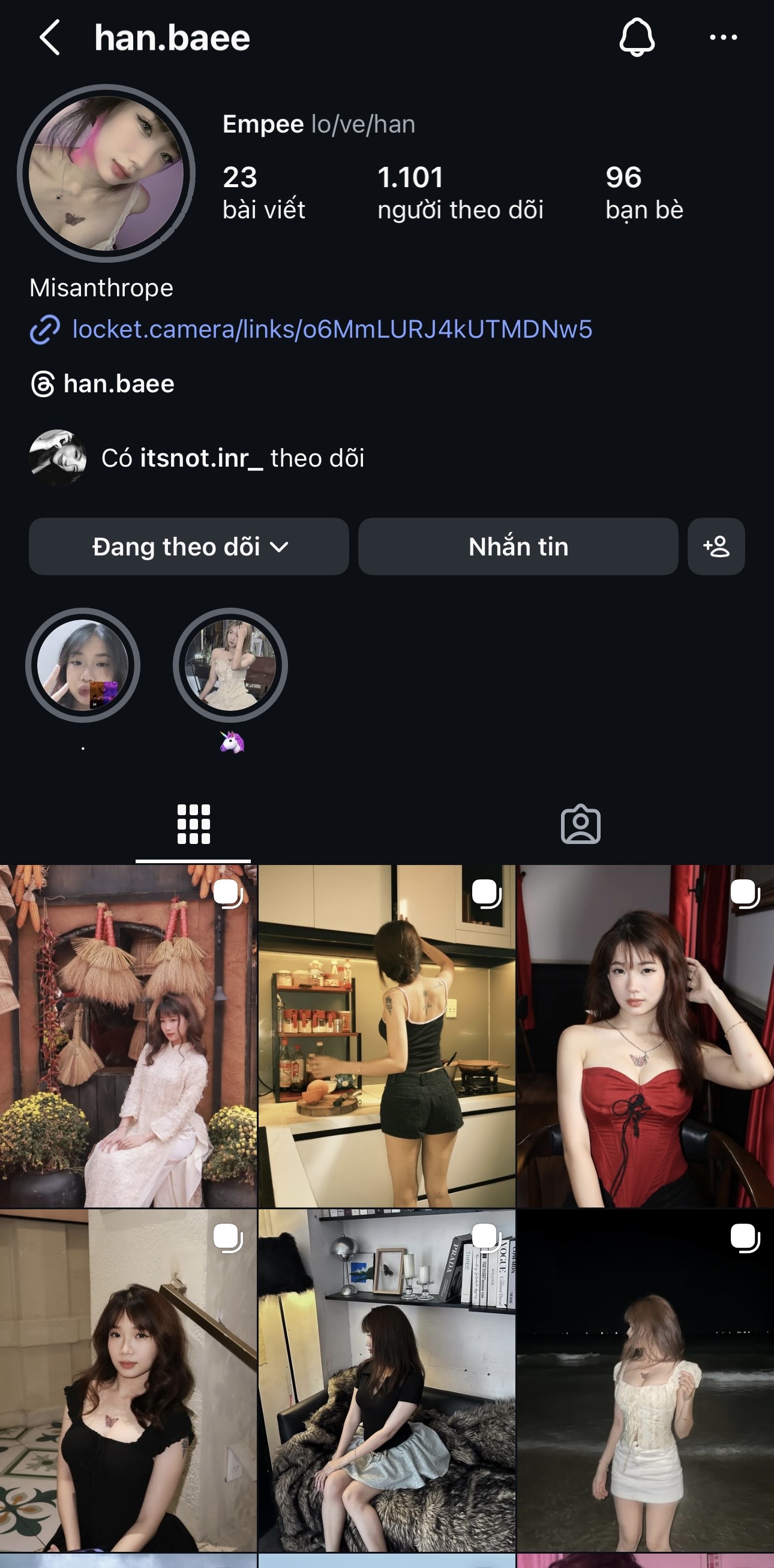
Task: Open the night beach photo post
Action: pos(646,1380)
